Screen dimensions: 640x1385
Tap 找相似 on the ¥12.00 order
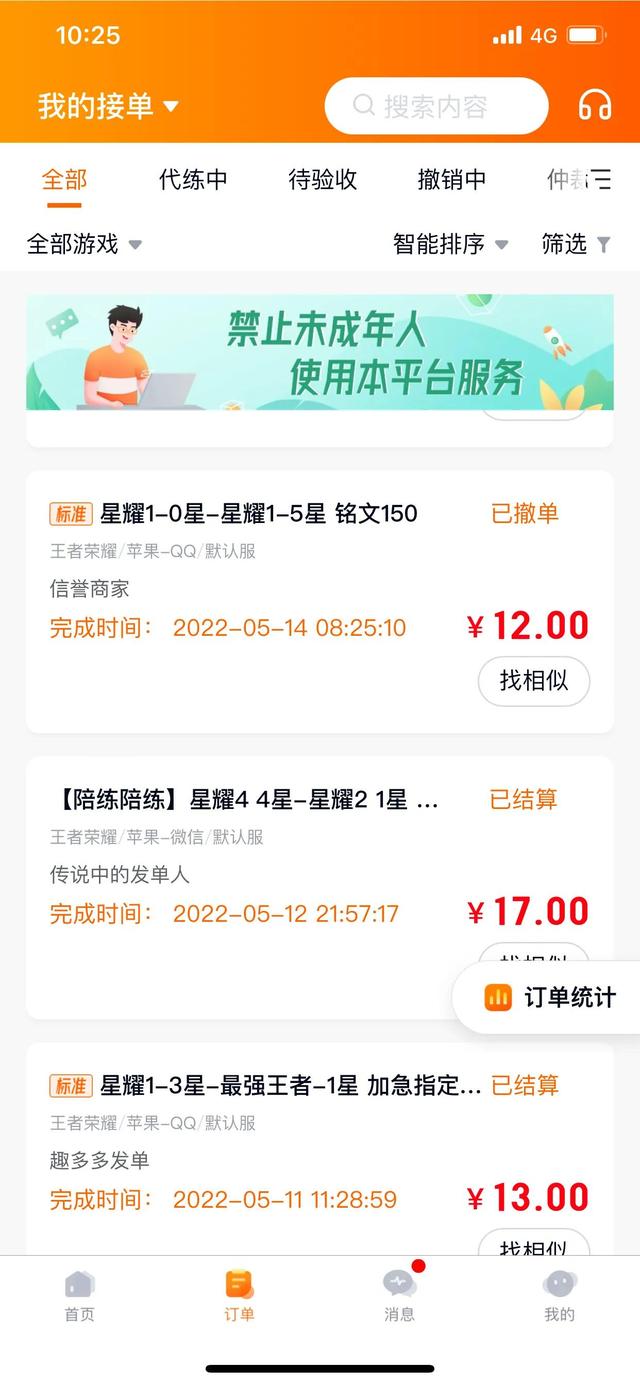(534, 681)
